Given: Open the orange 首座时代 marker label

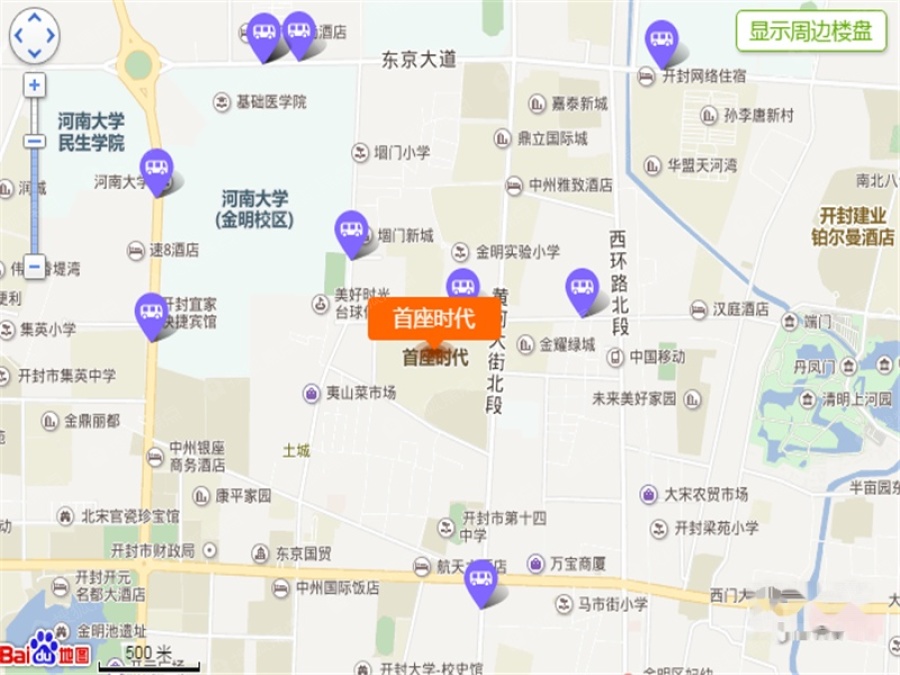Looking at the screenshot, I should click(x=433, y=319).
